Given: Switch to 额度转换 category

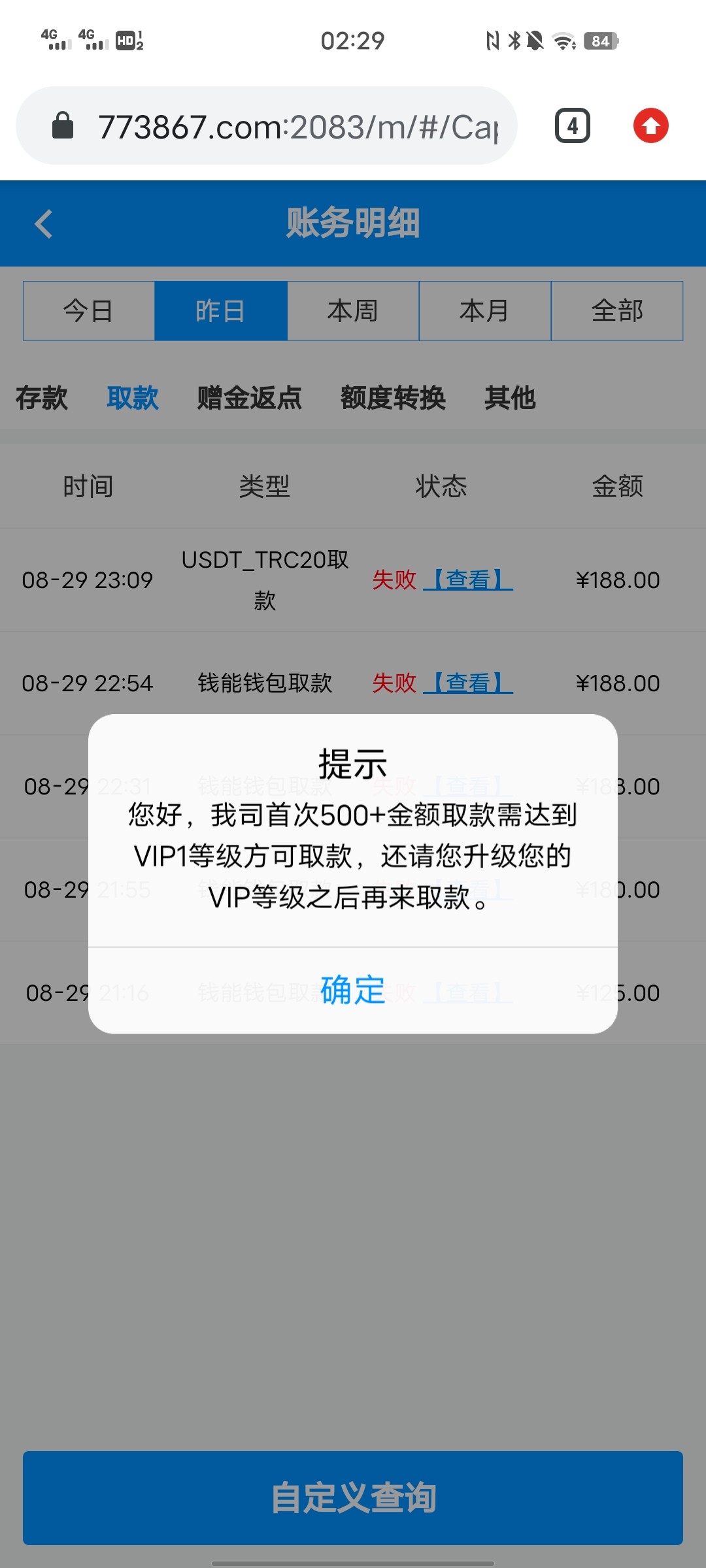Looking at the screenshot, I should coord(393,398).
